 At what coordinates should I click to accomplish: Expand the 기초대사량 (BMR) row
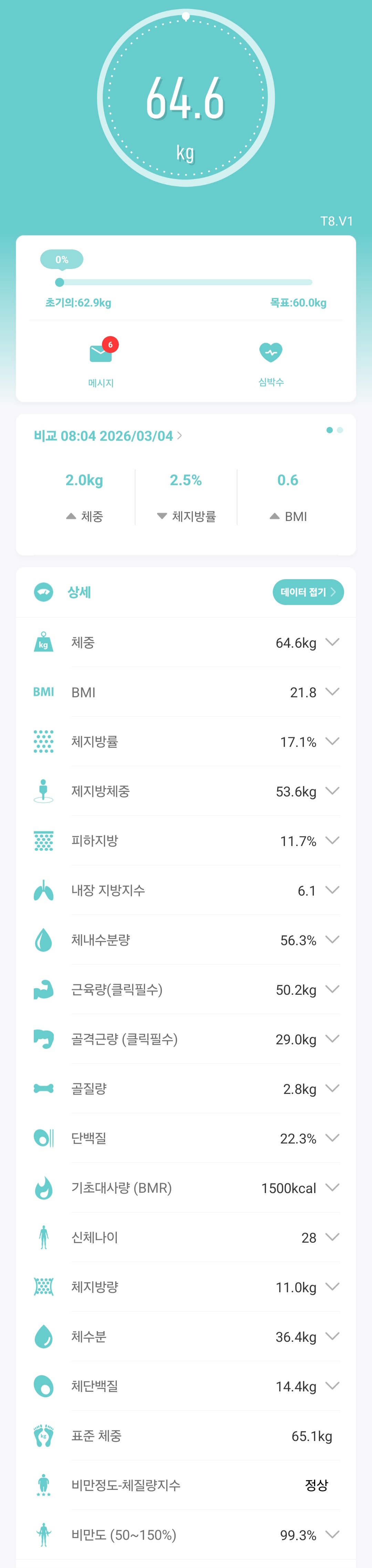[x=332, y=1188]
